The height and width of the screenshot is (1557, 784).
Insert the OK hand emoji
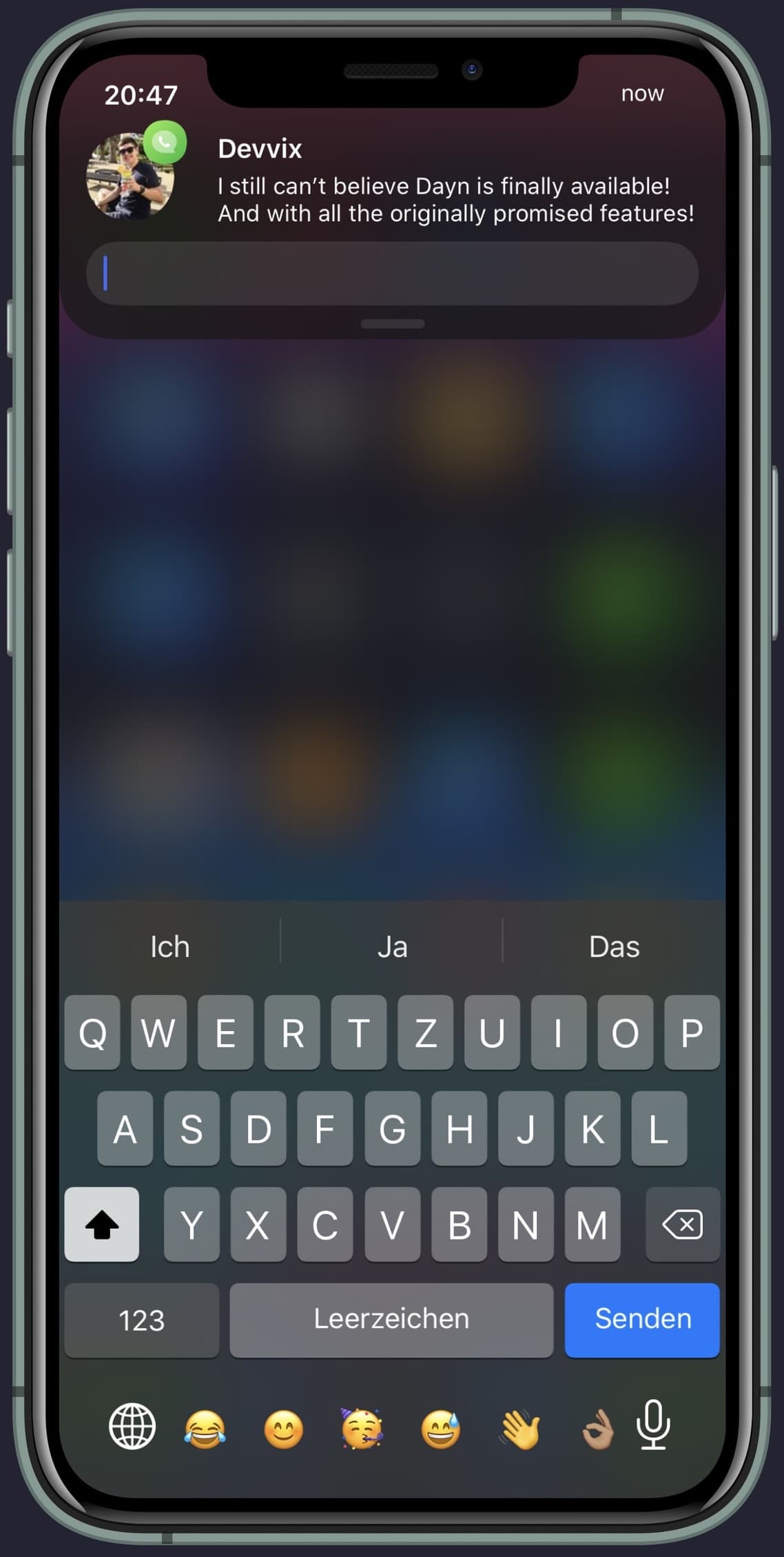597,1428
